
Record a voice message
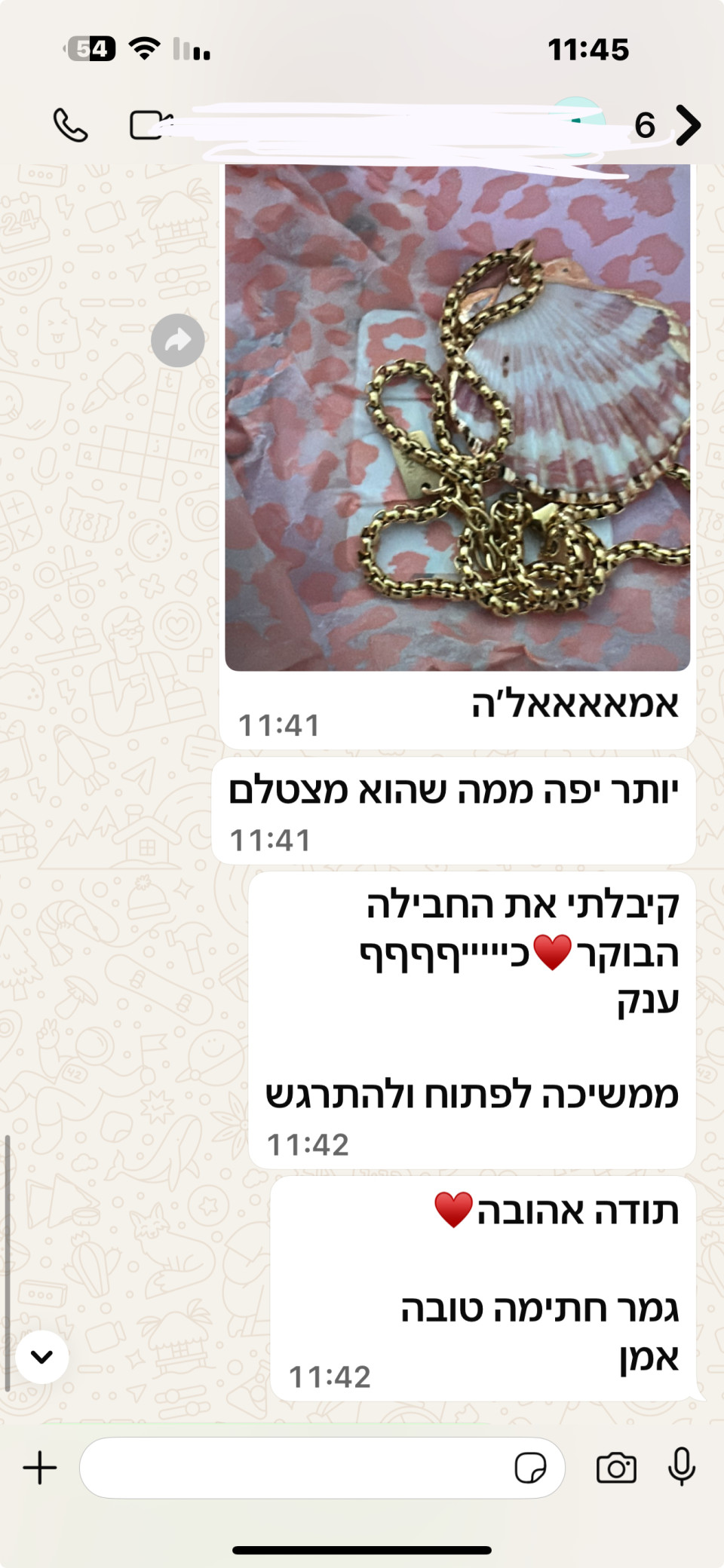point(681,1467)
